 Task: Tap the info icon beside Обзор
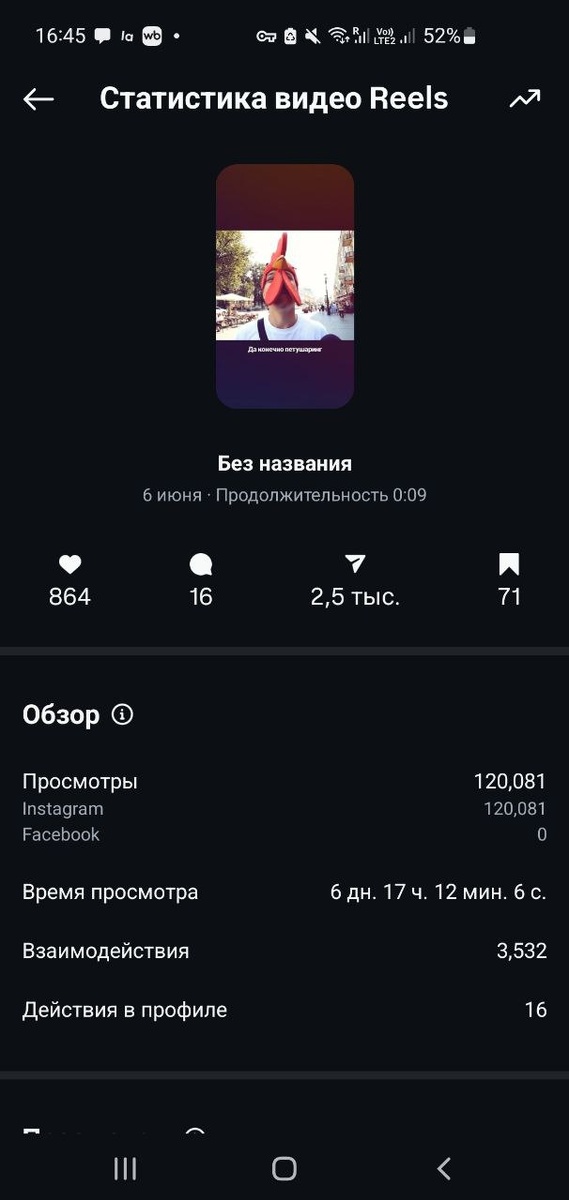click(123, 715)
